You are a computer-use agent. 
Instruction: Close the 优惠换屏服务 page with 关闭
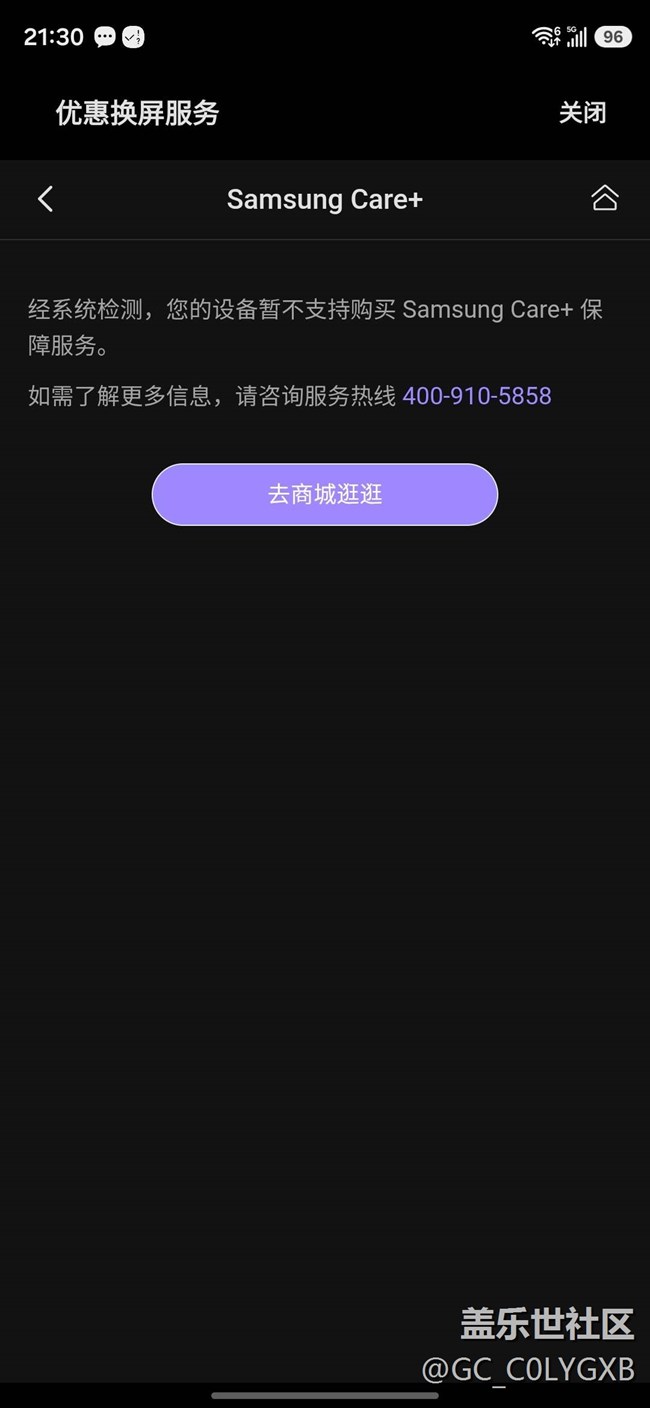[x=582, y=113]
